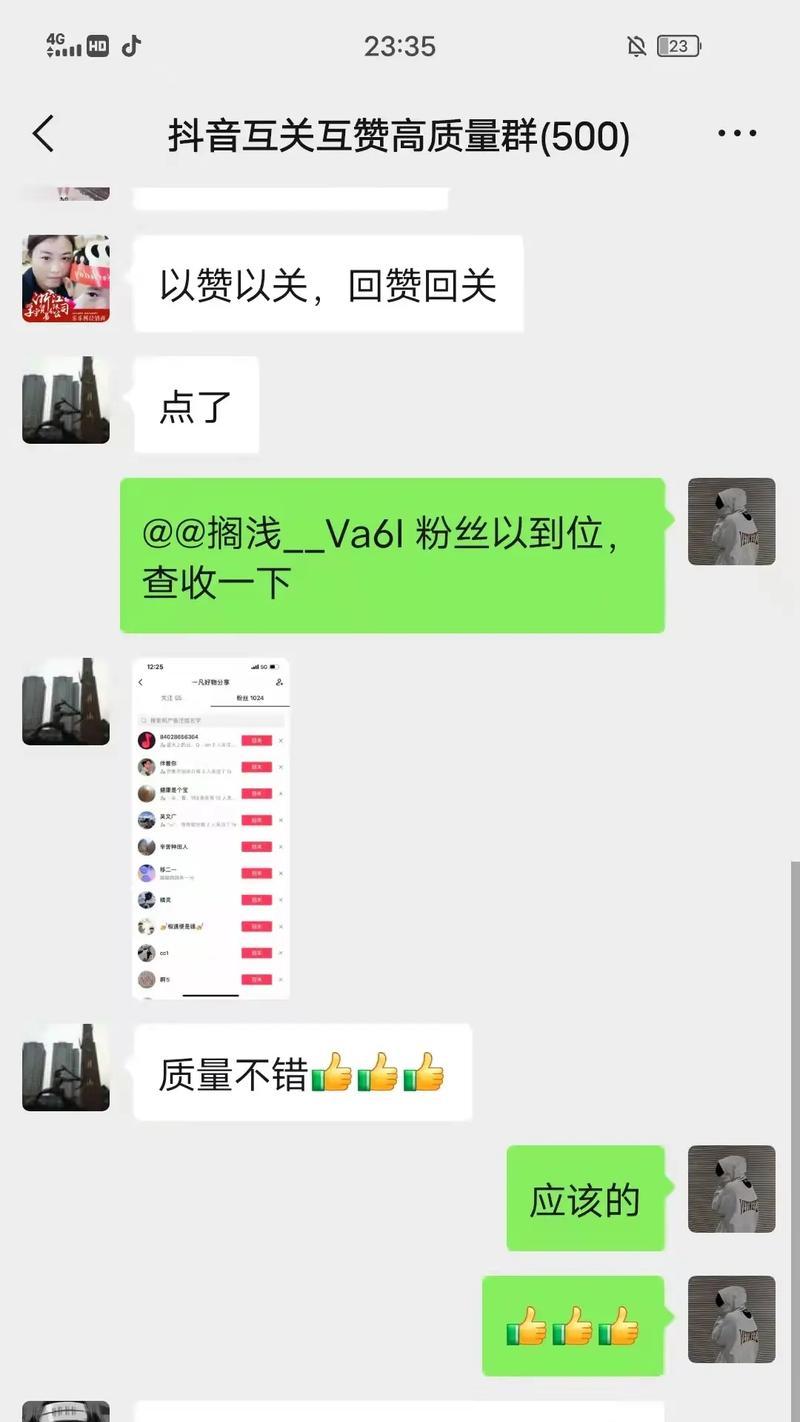The width and height of the screenshot is (800, 1422).
Task: Open avatar next to the 点了 message
Action: point(66,400)
